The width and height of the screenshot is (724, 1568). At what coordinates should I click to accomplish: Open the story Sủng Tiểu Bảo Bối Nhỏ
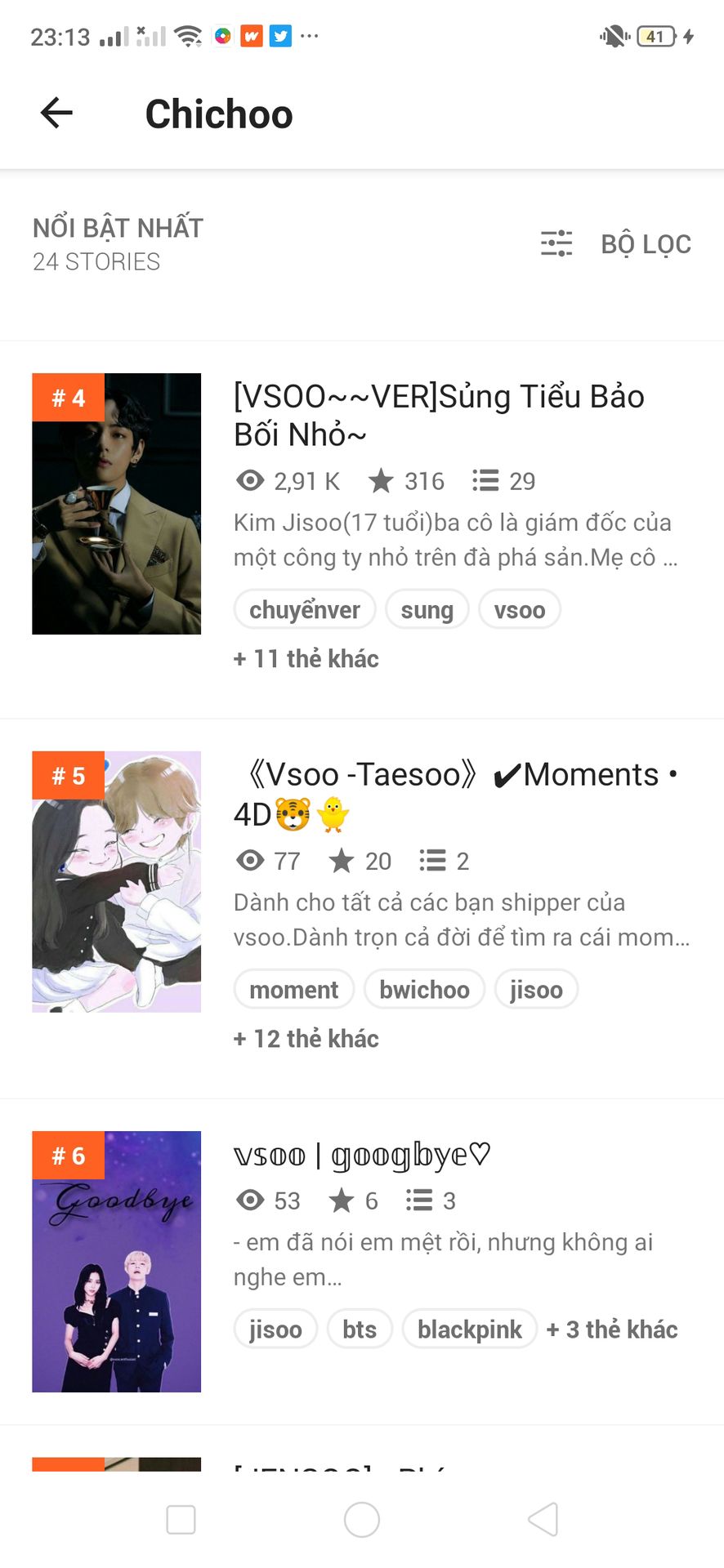pos(438,415)
